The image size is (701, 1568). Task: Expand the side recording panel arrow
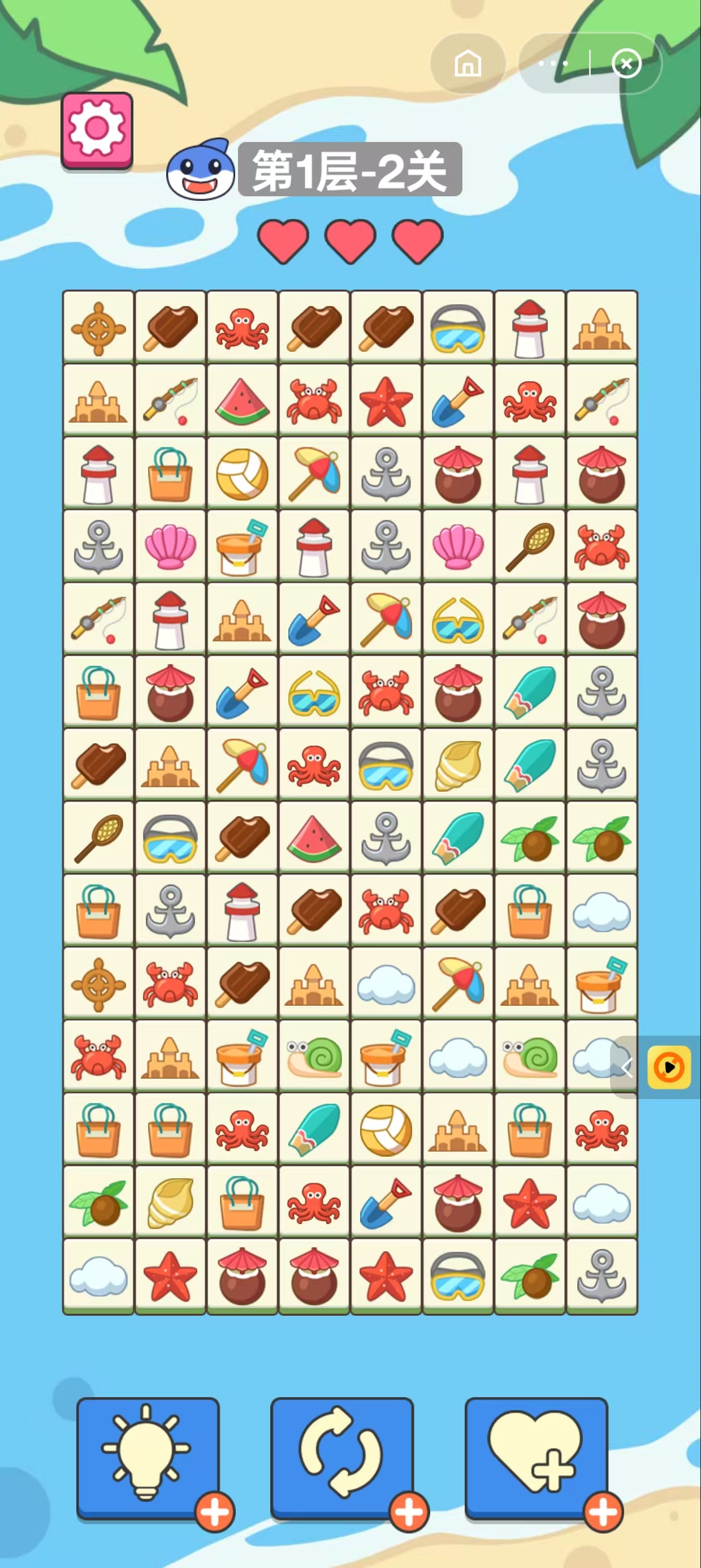(628, 1067)
